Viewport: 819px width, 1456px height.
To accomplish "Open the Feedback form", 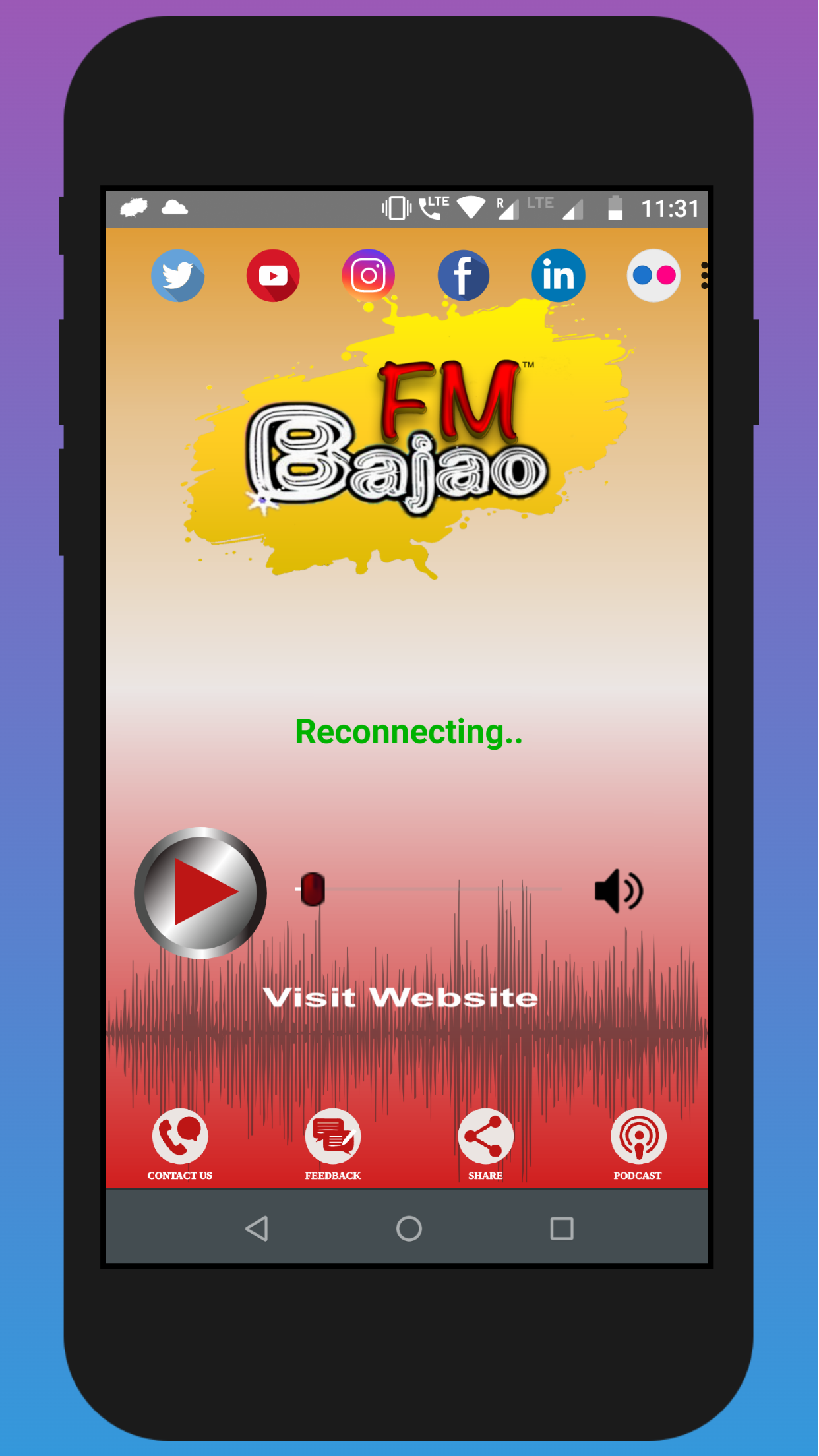I will click(332, 1144).
